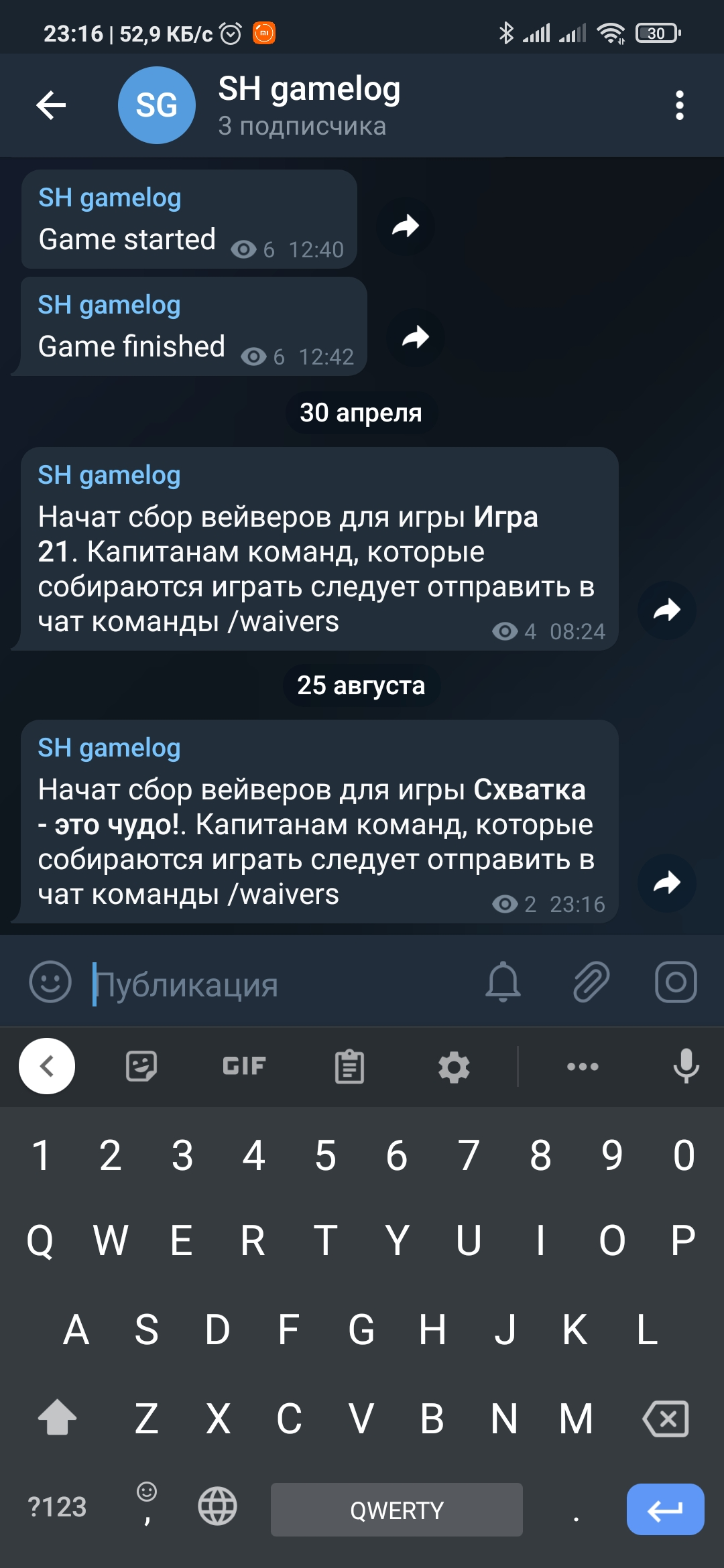Open the SH gamelog channel avatar
This screenshot has width=724, height=1568.
(156, 105)
